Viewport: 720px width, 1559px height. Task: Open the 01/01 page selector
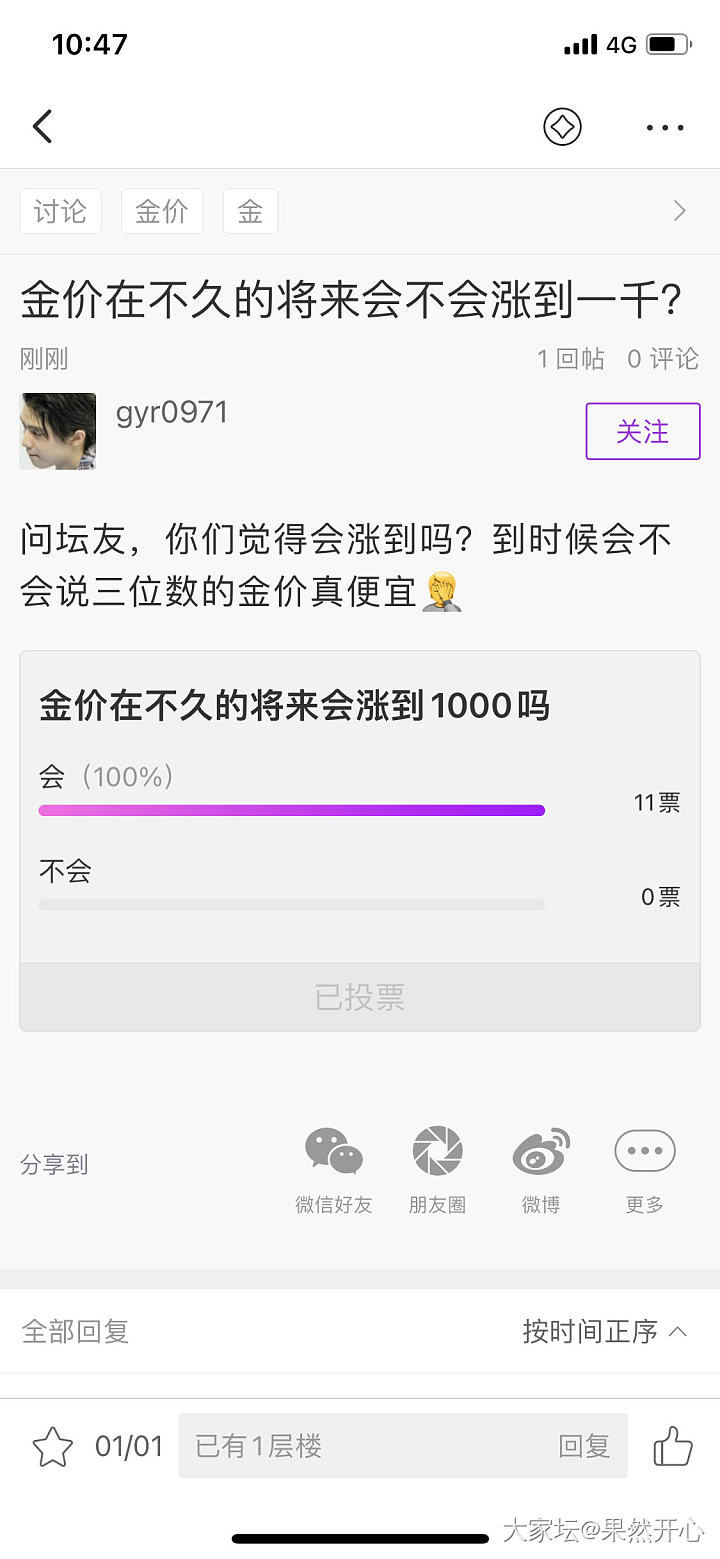[129, 1447]
